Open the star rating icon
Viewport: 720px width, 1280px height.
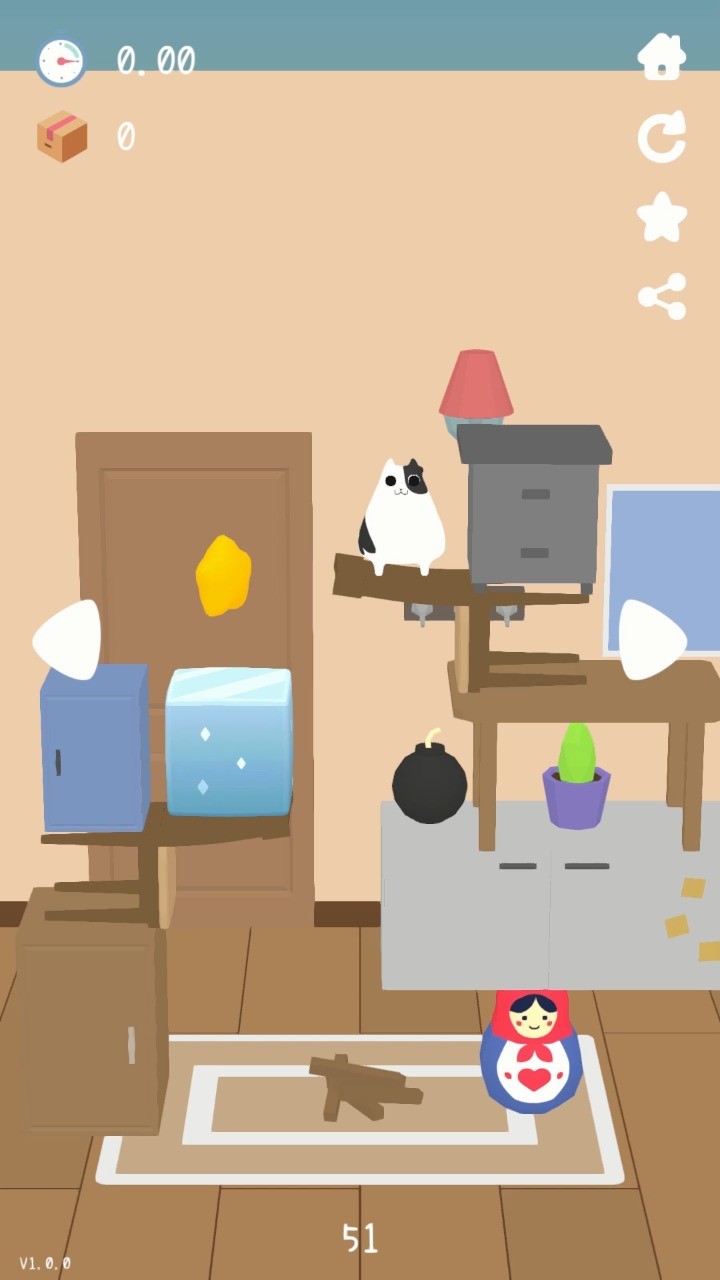click(662, 217)
